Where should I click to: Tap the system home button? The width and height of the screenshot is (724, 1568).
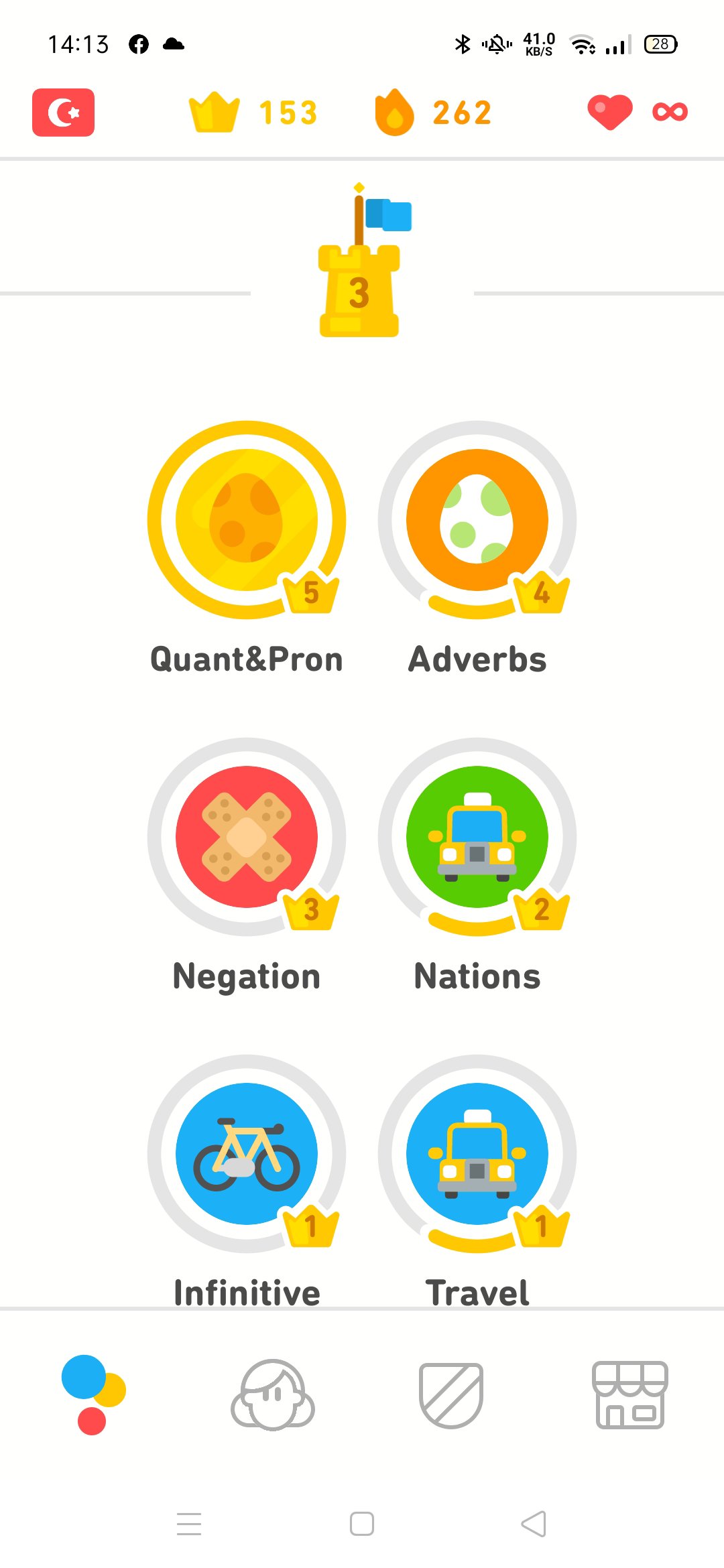(362, 1524)
